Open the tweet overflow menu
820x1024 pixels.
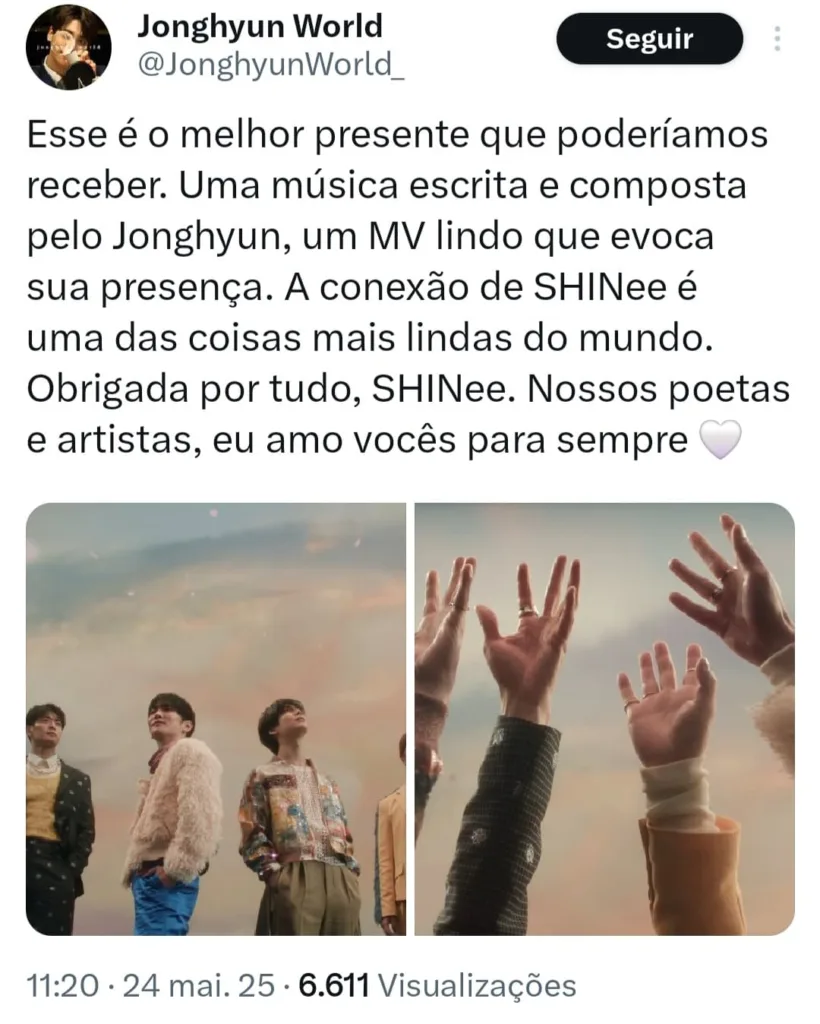click(778, 40)
